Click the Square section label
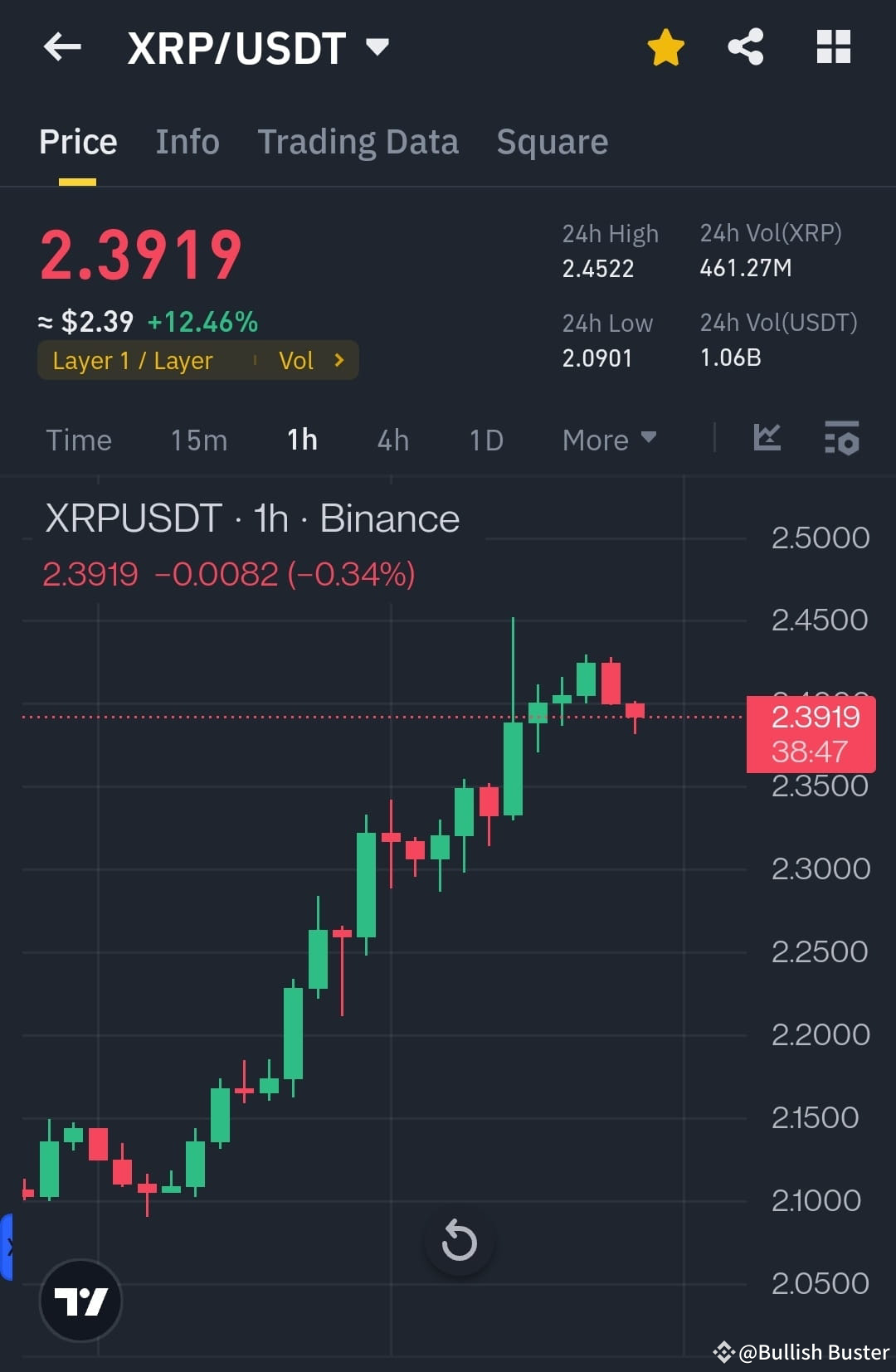The width and height of the screenshot is (896, 1372). coord(552,141)
